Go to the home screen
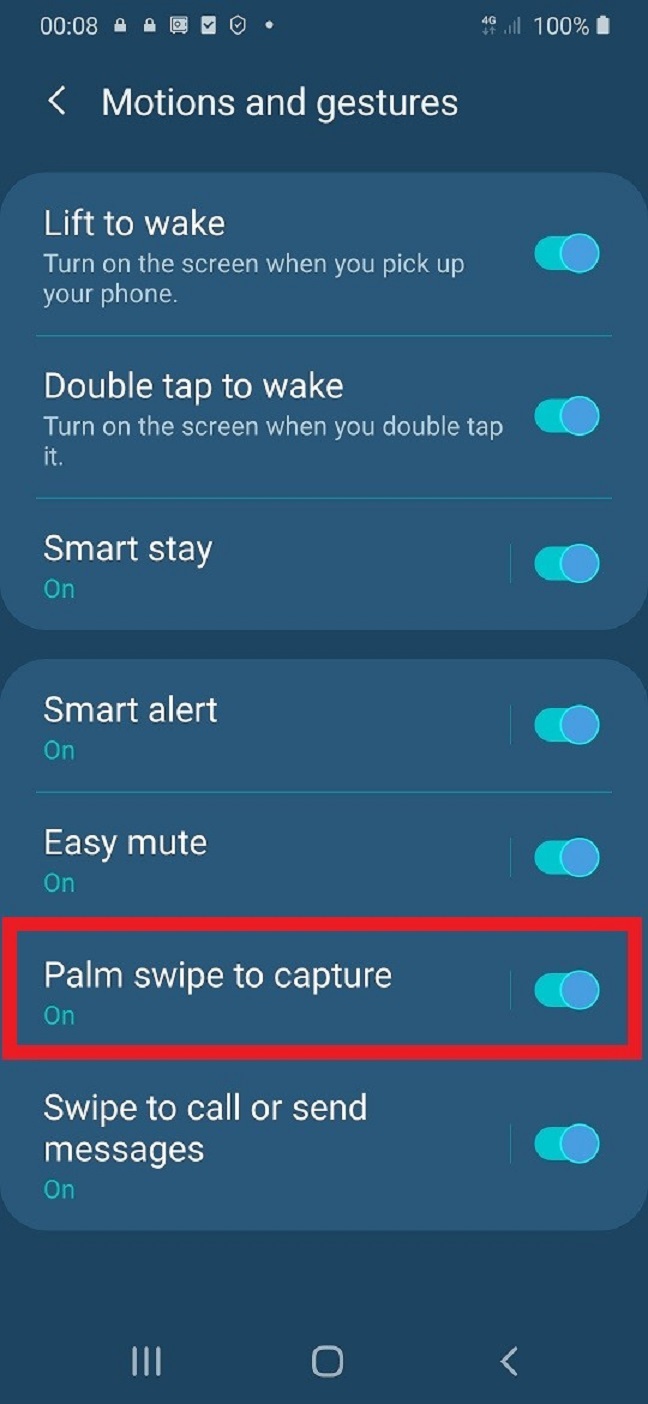Viewport: 648px width, 1404px height. click(327, 1361)
